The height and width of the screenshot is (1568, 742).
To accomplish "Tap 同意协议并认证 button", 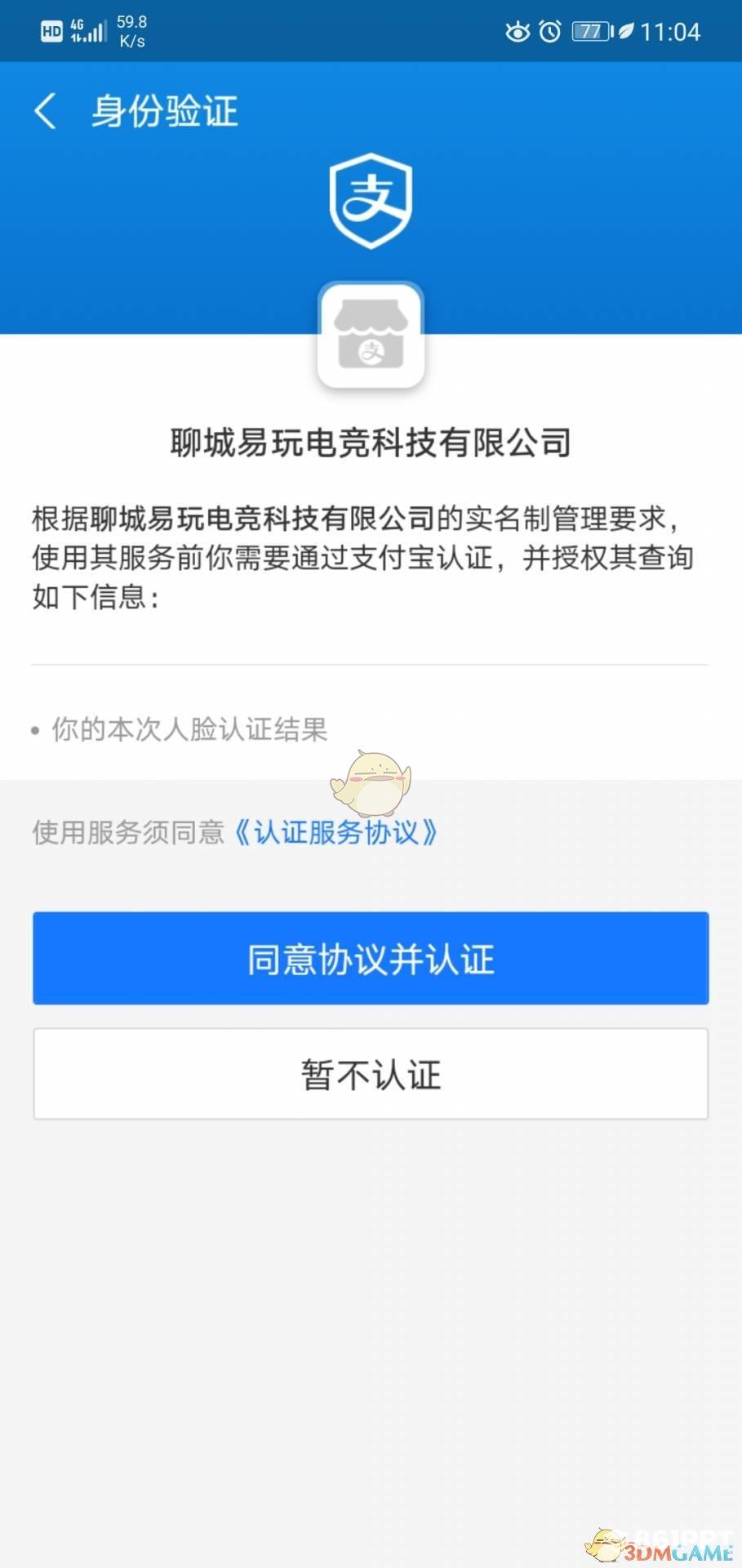I will coord(371,958).
